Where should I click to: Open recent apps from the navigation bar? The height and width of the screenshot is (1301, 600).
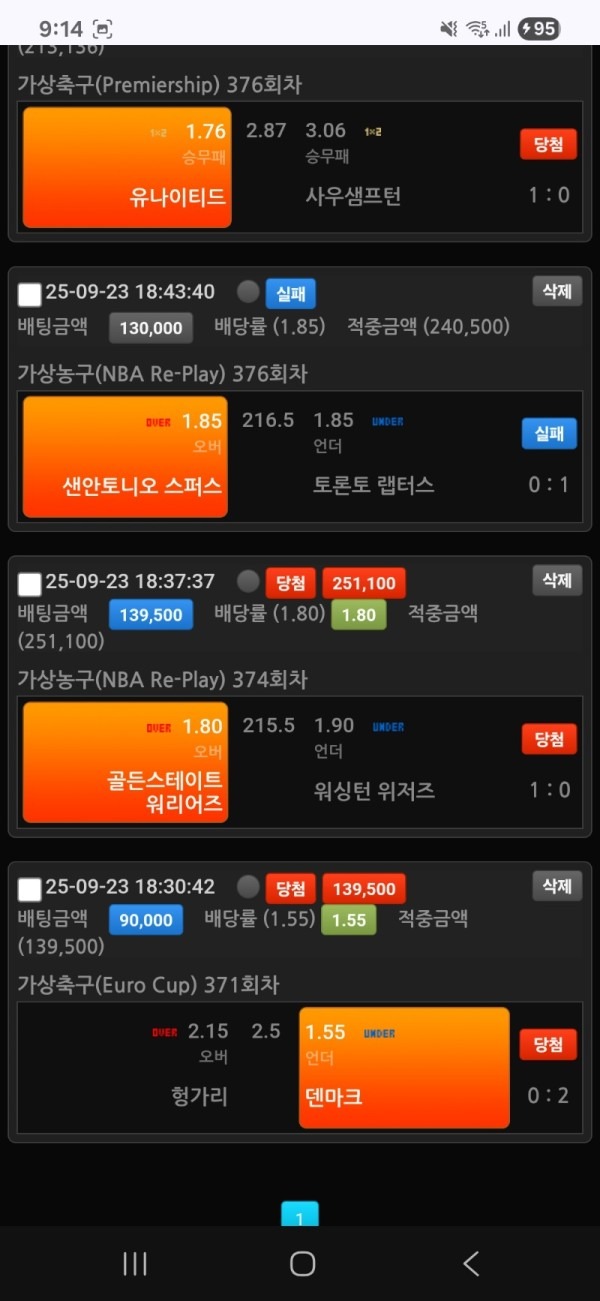click(x=135, y=1263)
